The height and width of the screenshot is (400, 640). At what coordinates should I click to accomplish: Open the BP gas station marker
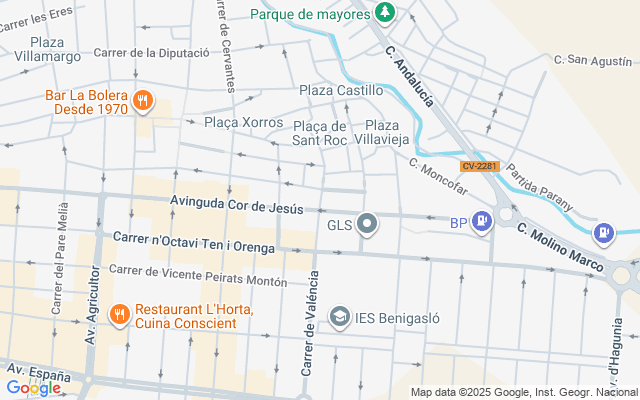pos(482,222)
